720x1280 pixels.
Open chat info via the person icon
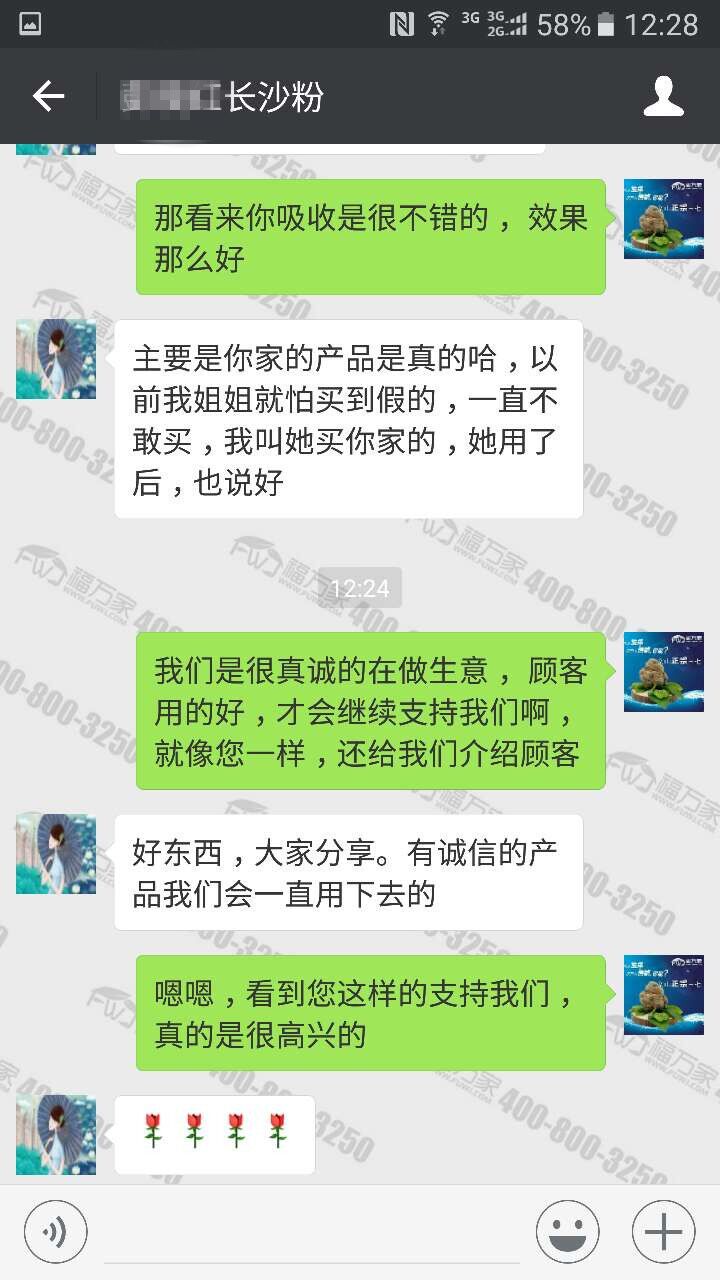pyautogui.click(x=662, y=97)
